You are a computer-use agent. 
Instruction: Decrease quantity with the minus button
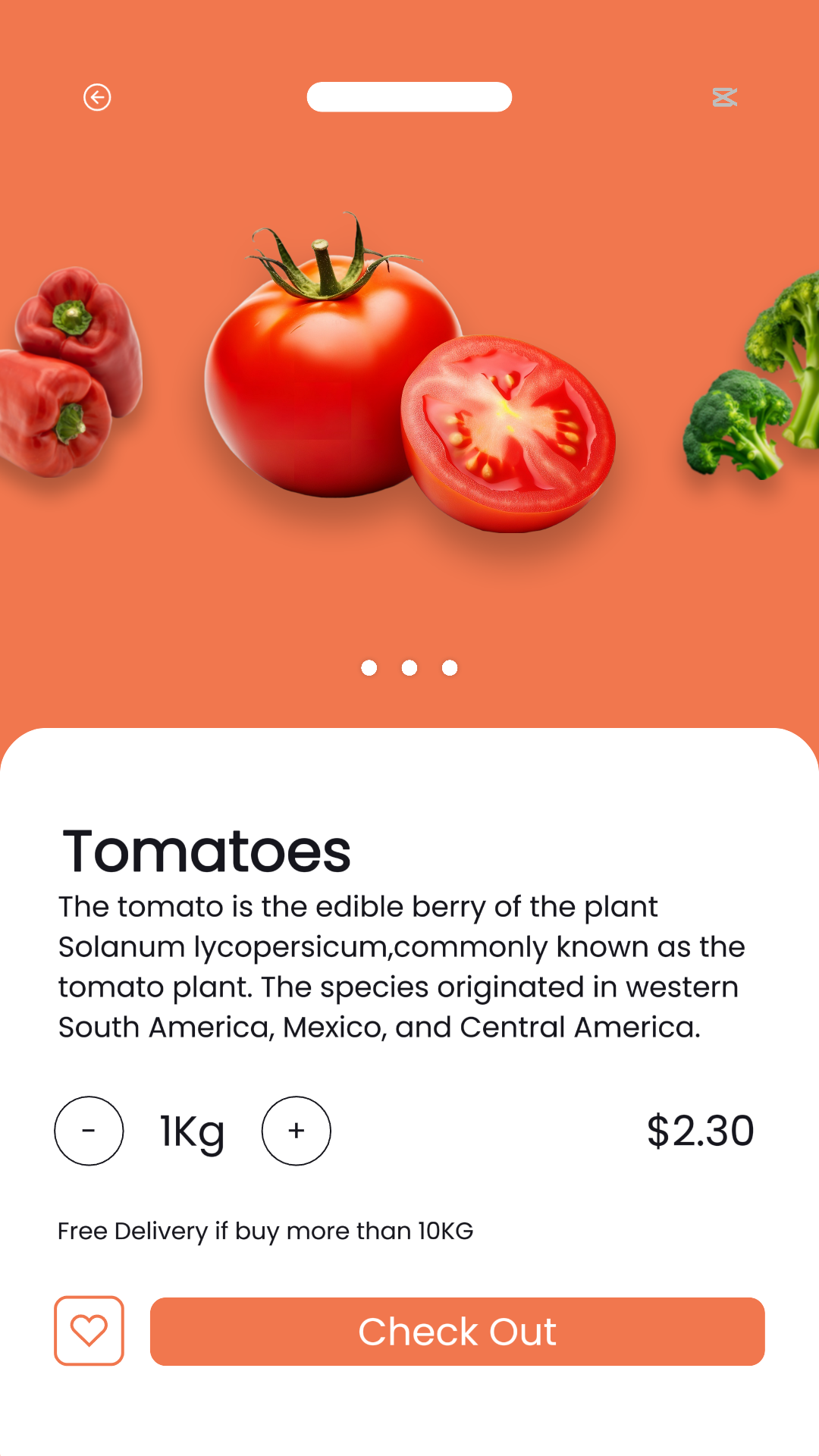89,1131
